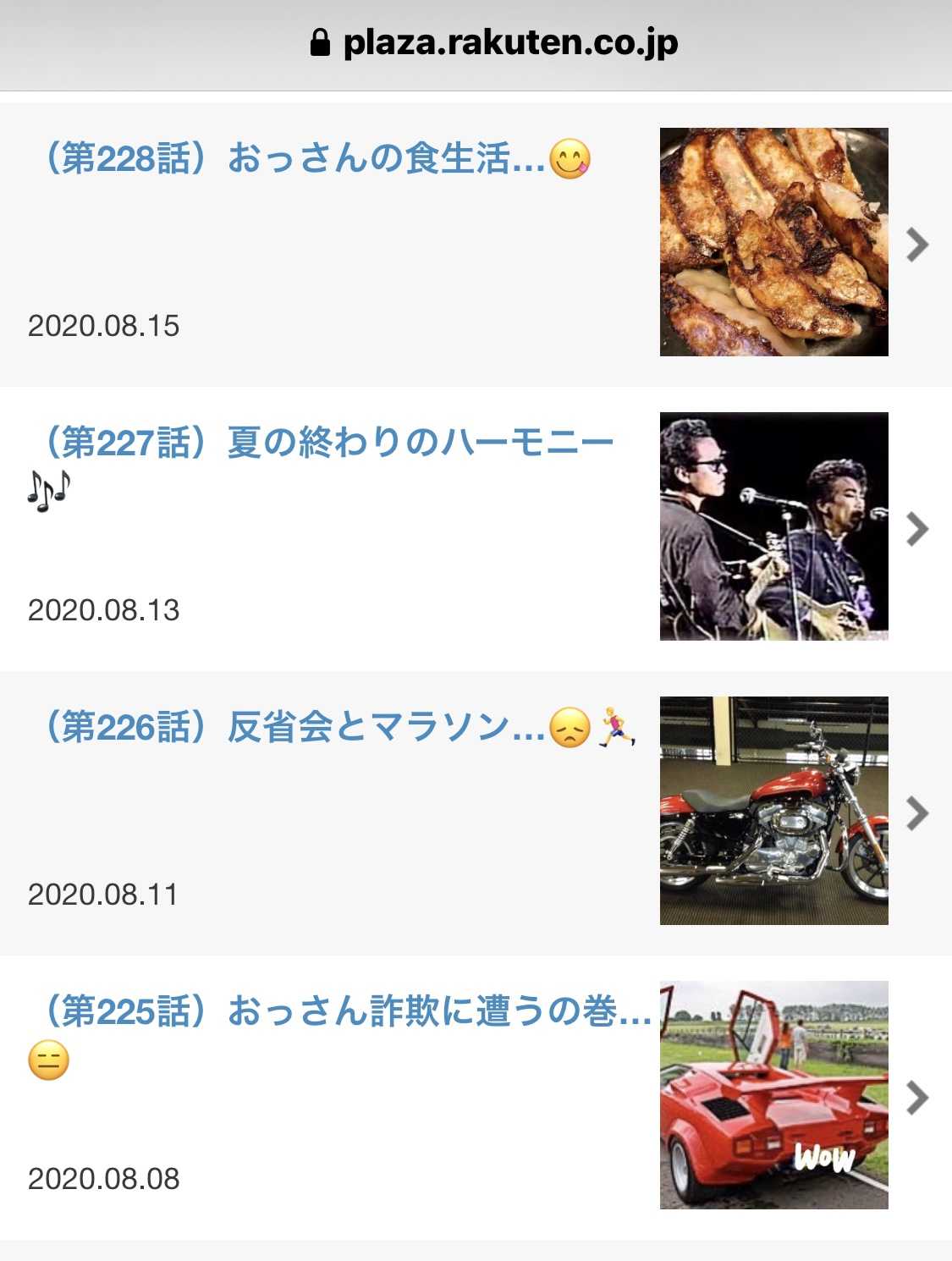Tap the chevron on the 2020.08.15 entry
Viewport: 952px width, 1261px height.
(x=917, y=245)
